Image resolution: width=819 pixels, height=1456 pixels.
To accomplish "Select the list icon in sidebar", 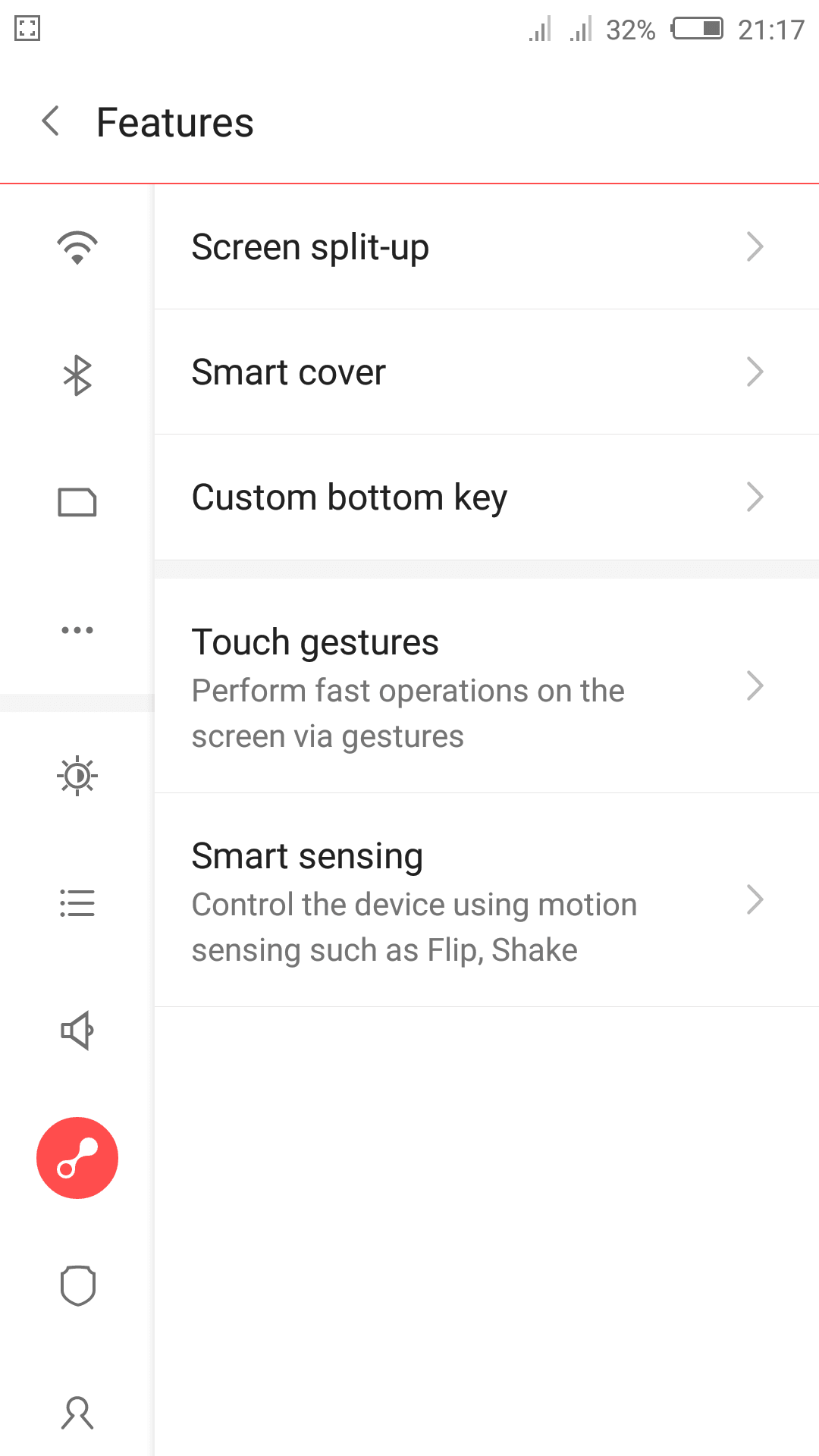I will point(77,903).
